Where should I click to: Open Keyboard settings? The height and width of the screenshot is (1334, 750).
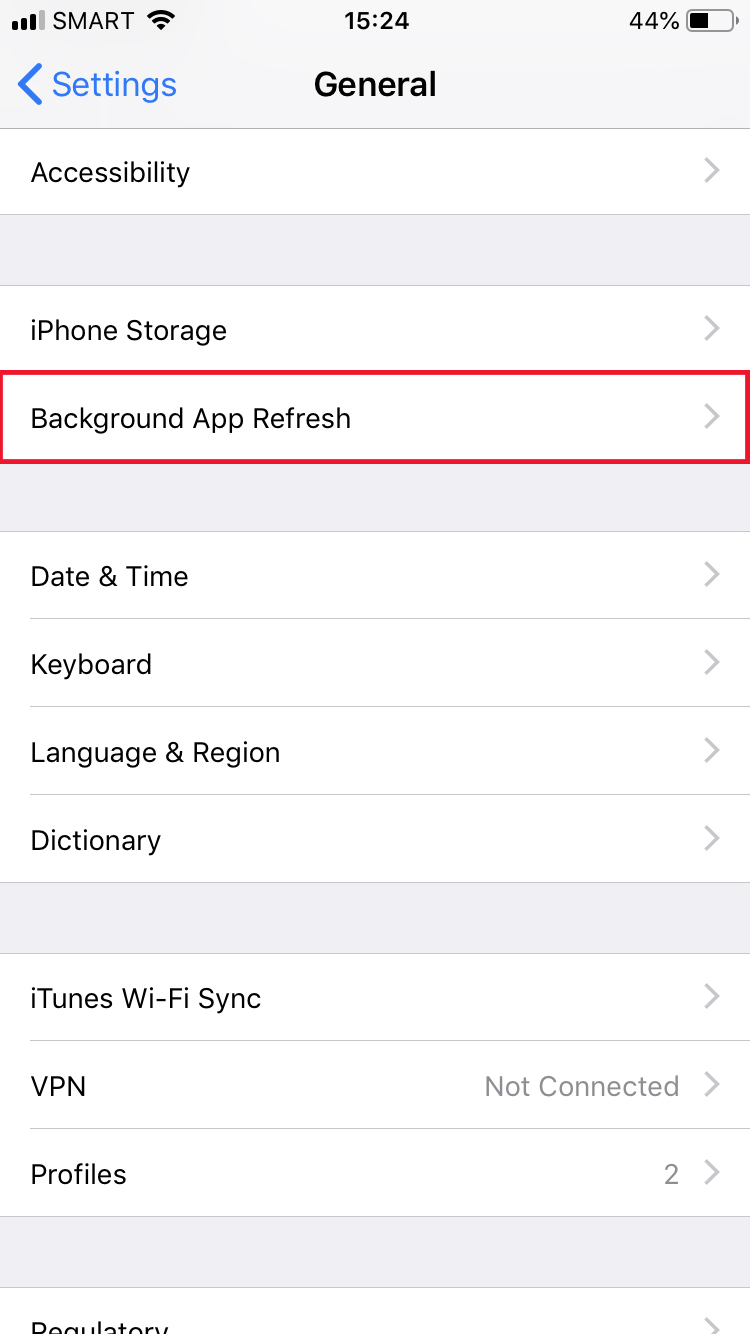(x=375, y=664)
